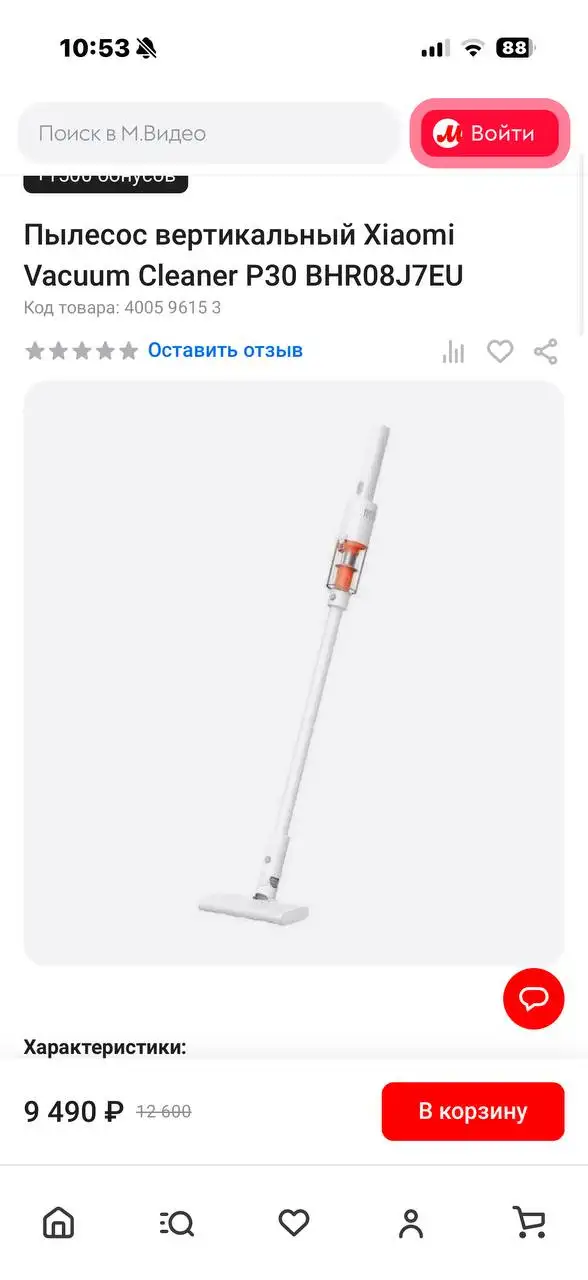Tap the М.Видео search field

coord(208,133)
